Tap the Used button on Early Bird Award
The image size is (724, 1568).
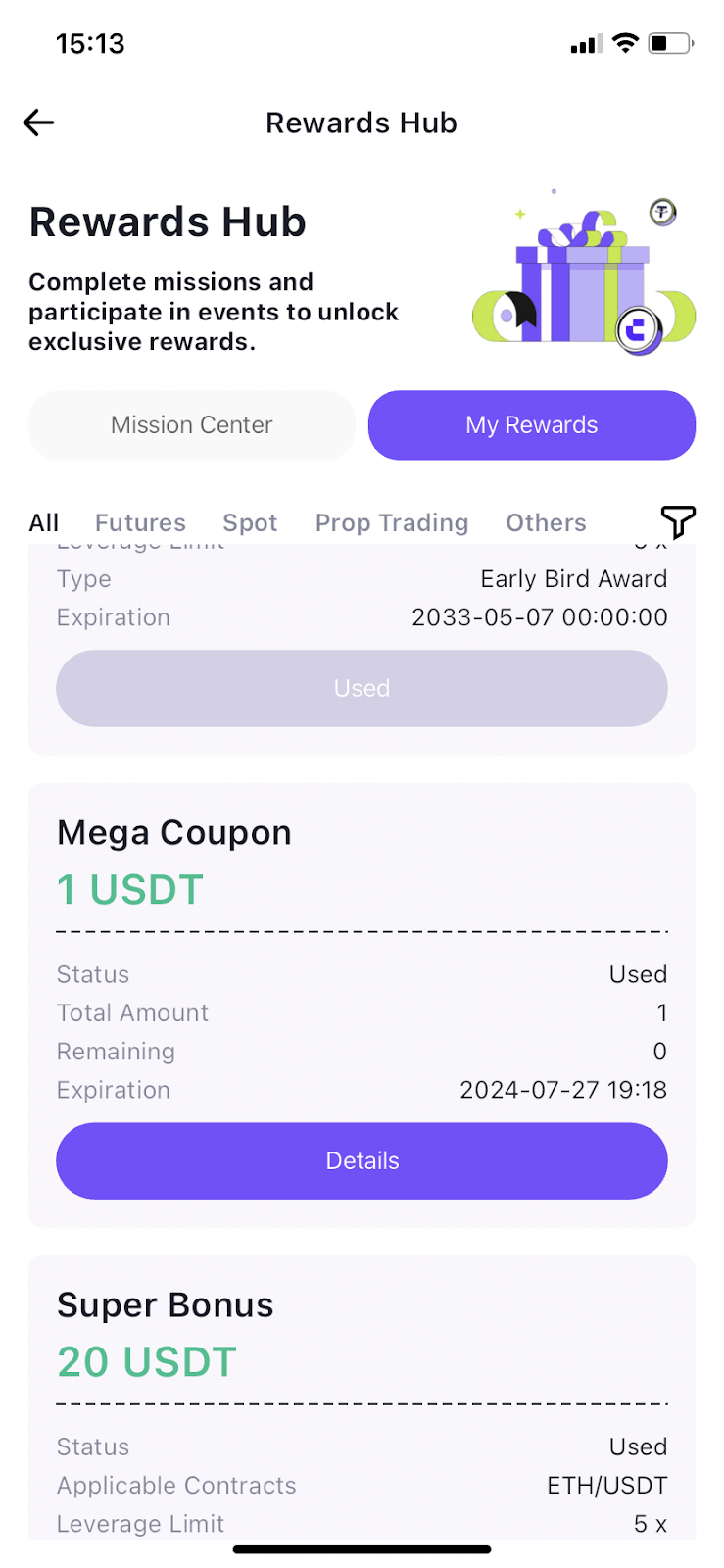click(362, 688)
